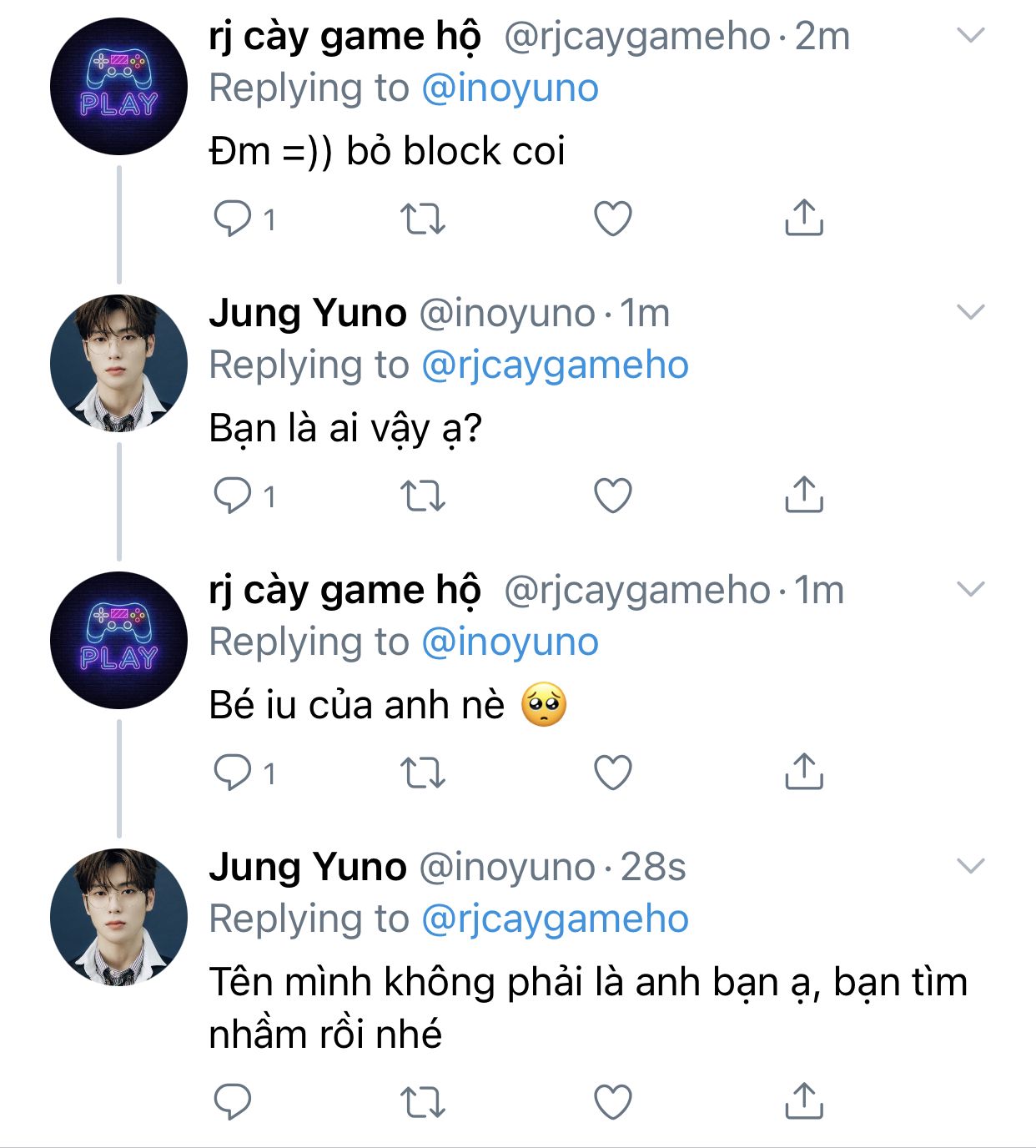Like the "Bạn là ai vậy ạ?" tweet

(612, 496)
